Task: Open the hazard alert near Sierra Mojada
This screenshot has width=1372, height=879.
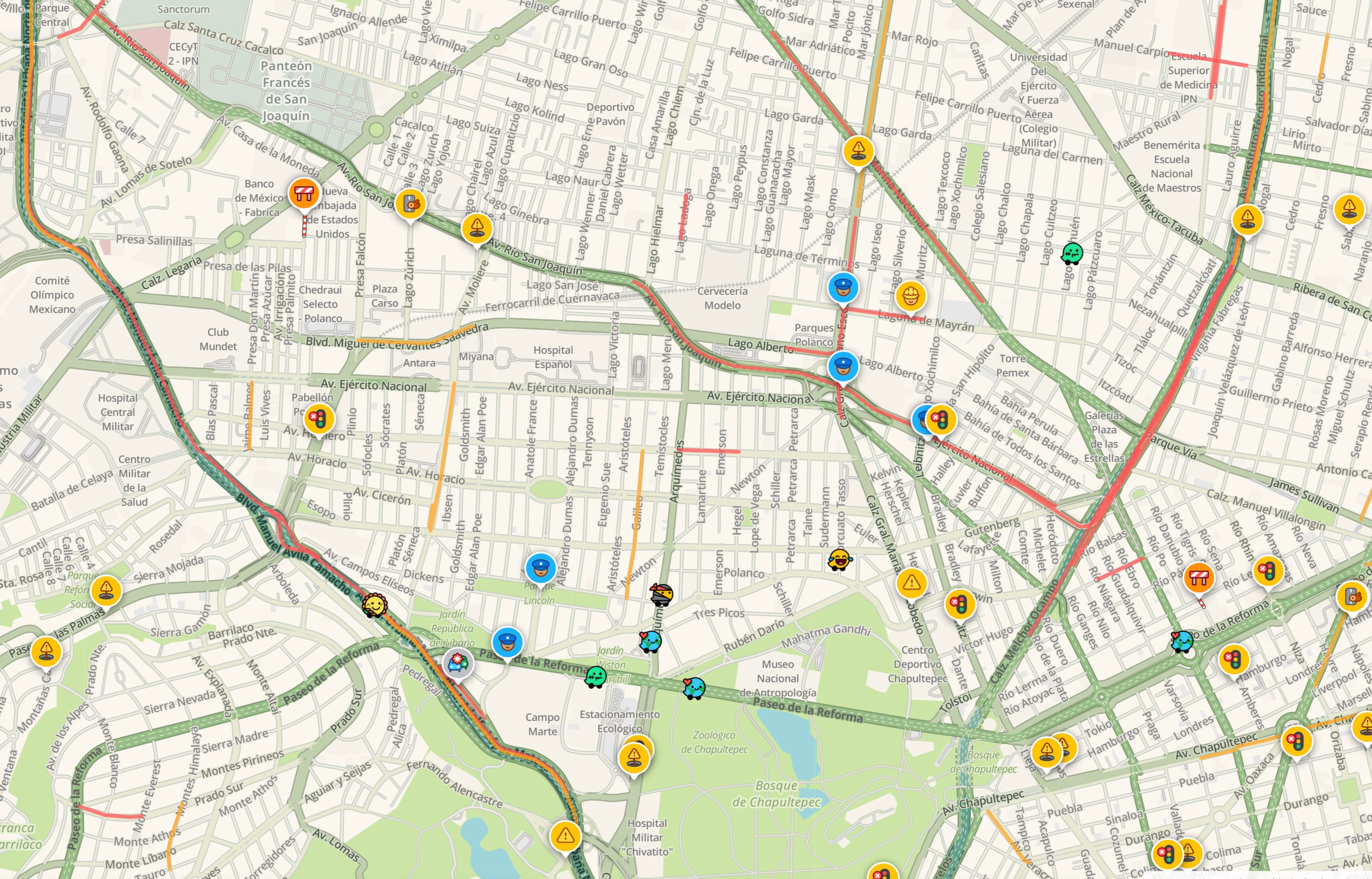Action: pos(106,590)
